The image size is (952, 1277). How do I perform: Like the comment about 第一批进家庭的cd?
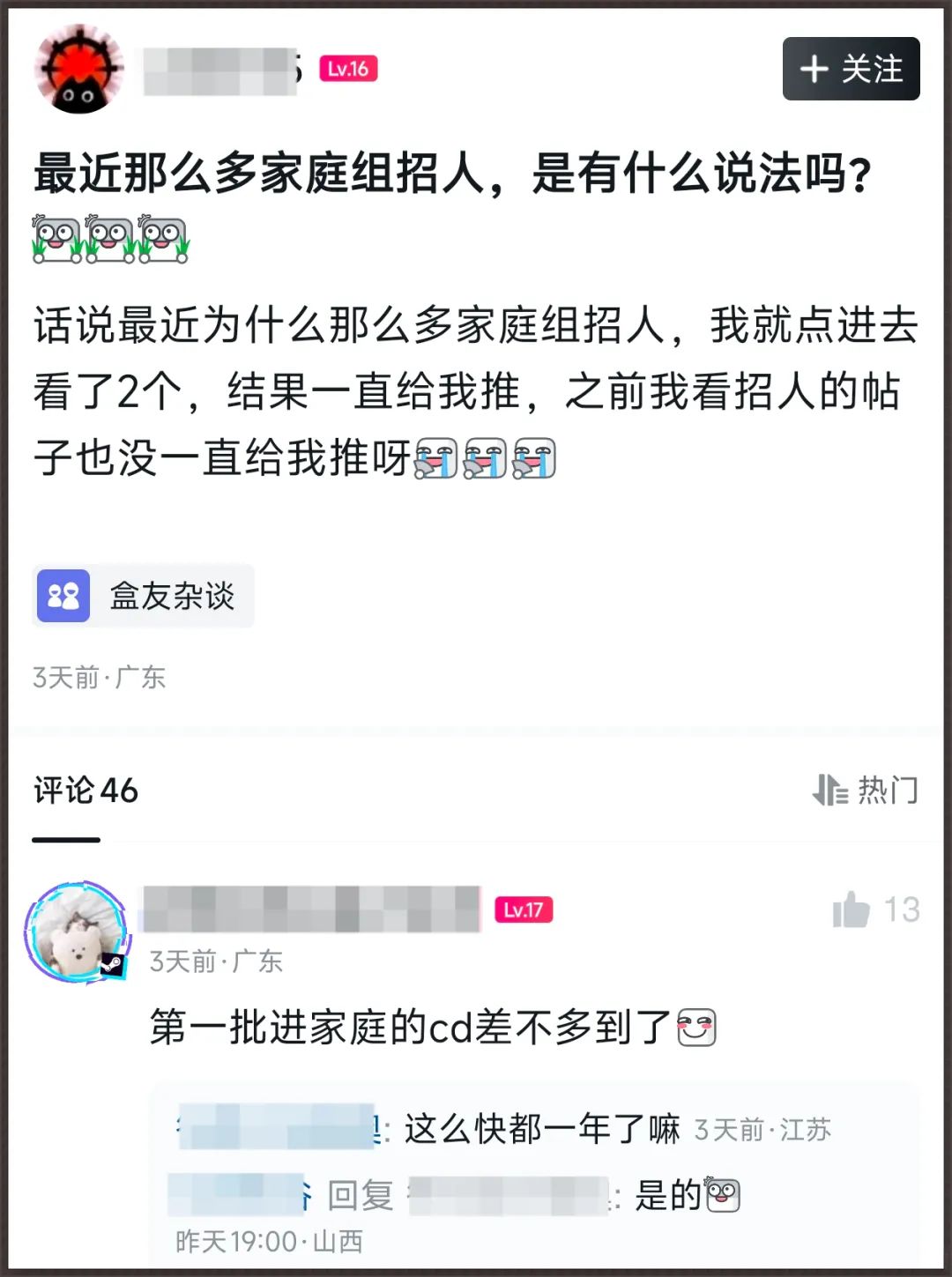pos(852,909)
